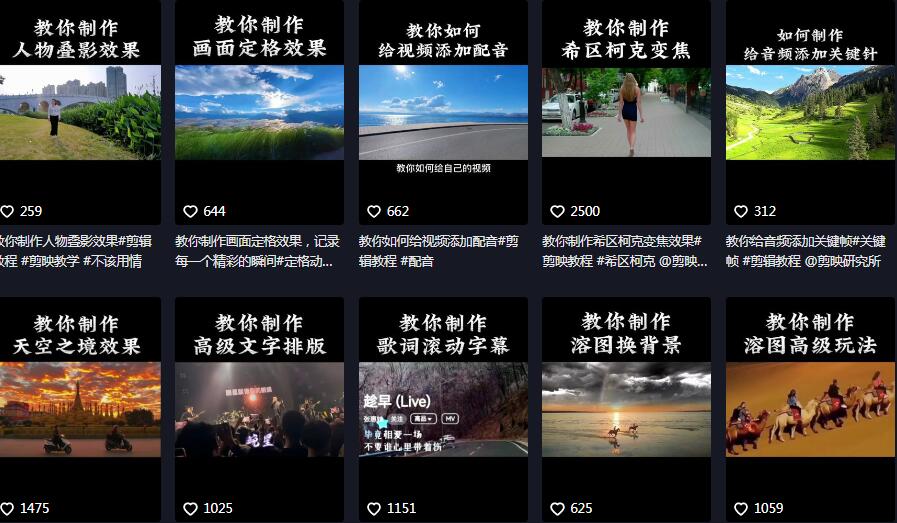
Task: Open the 给音频添加关键帧 video
Action: click(x=810, y=112)
